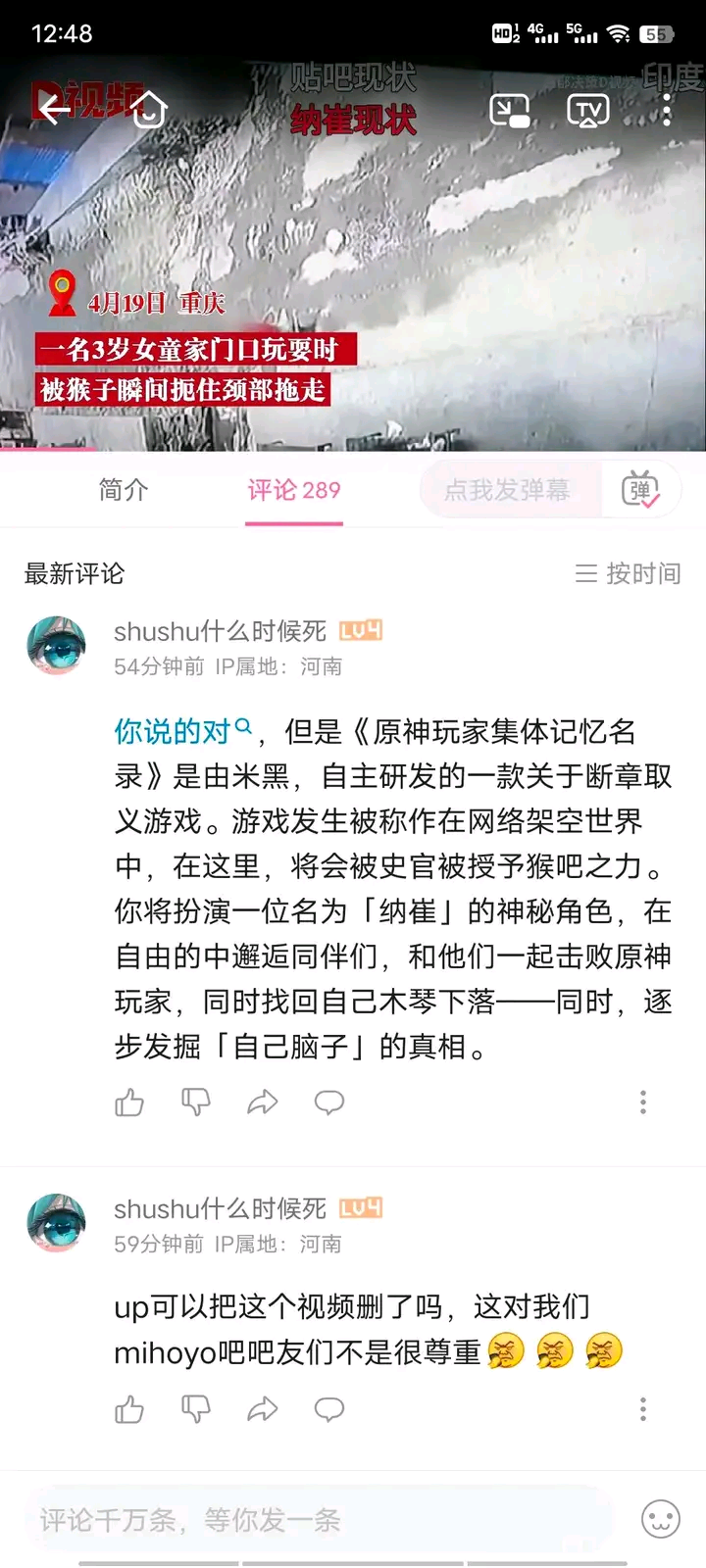
Task: Change comment sorting via 按时间
Action: coord(628,573)
